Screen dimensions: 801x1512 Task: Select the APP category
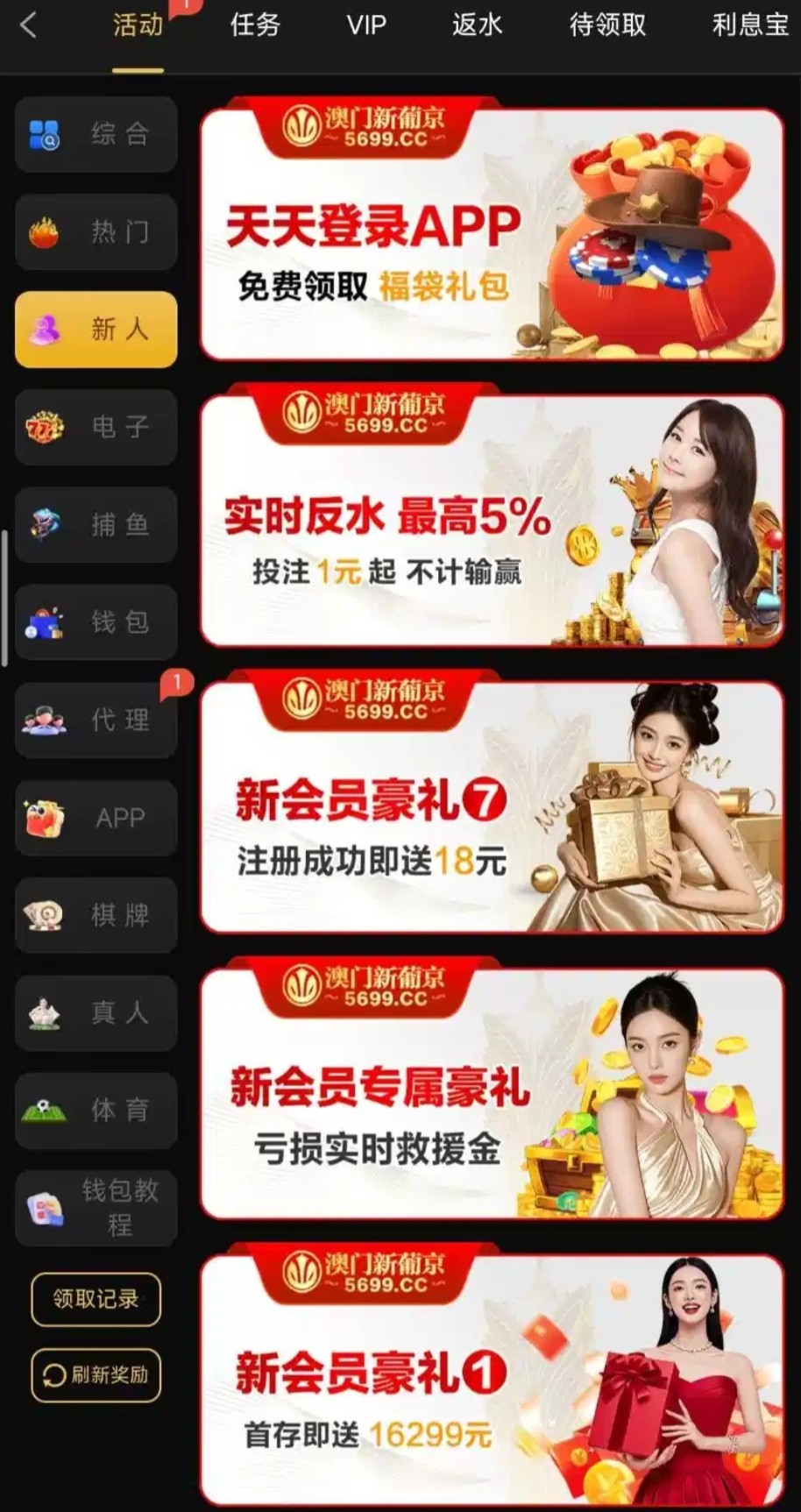(x=96, y=818)
